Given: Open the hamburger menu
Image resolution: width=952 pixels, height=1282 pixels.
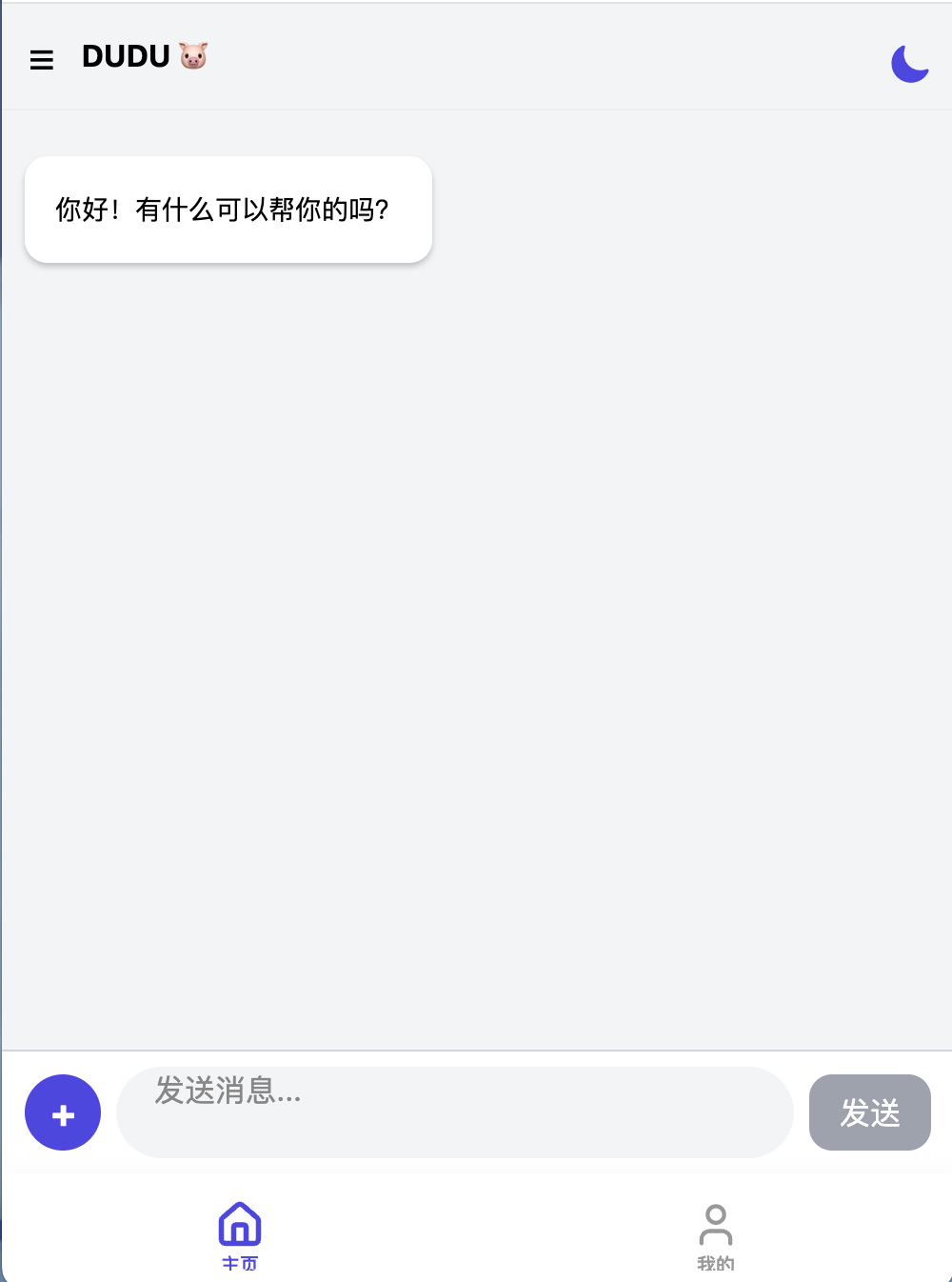Looking at the screenshot, I should click(42, 60).
